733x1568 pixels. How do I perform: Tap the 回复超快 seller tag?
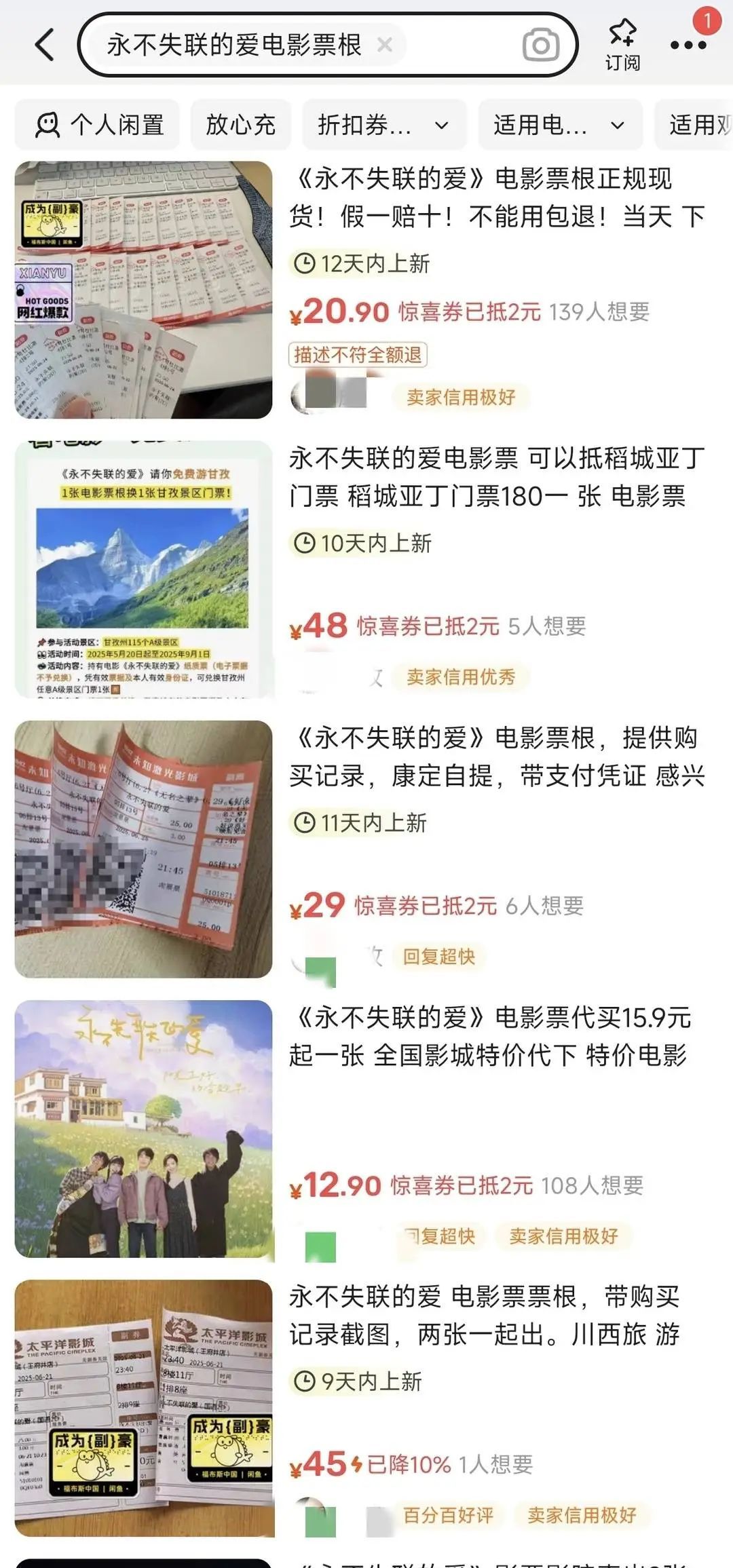tap(440, 957)
